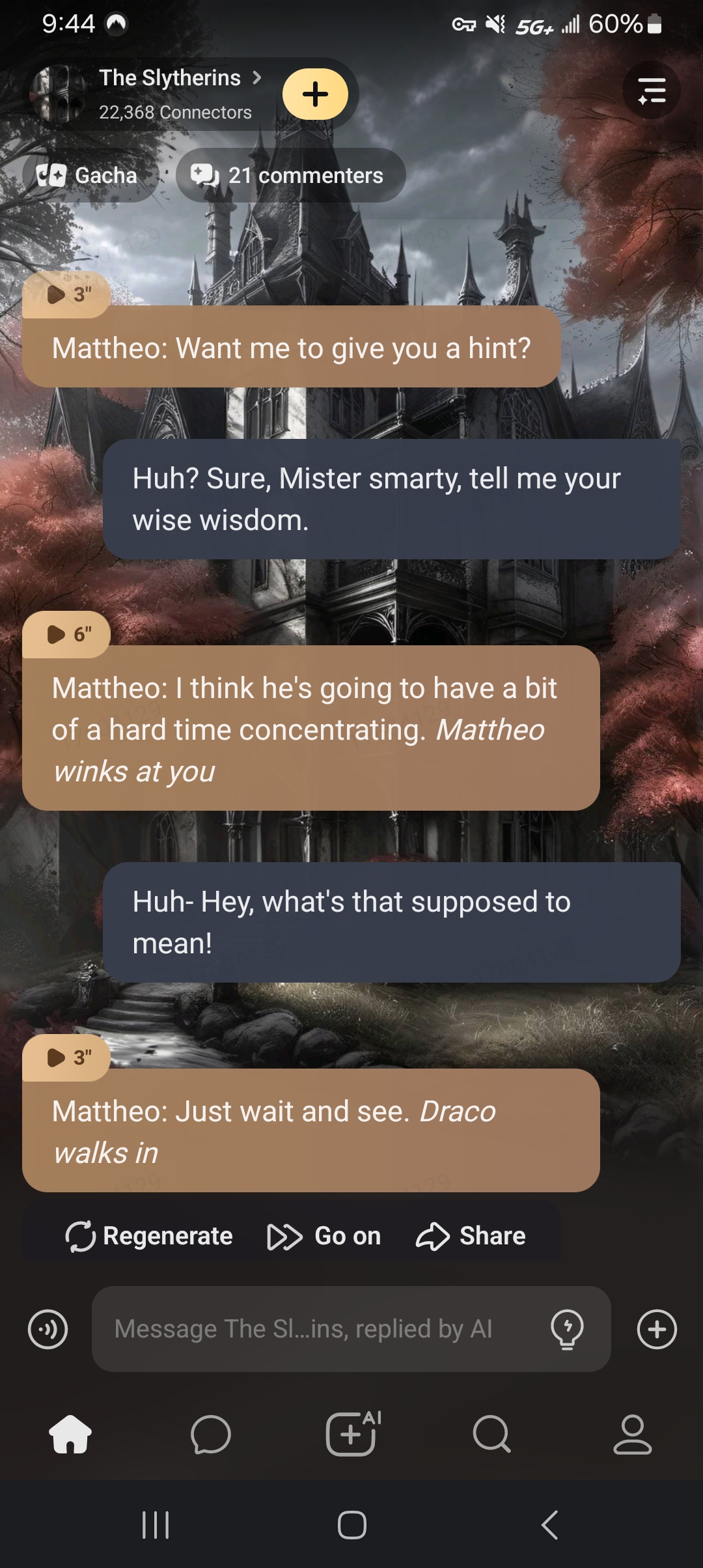Tap the voice input icon
The image size is (703, 1568).
click(x=48, y=1329)
